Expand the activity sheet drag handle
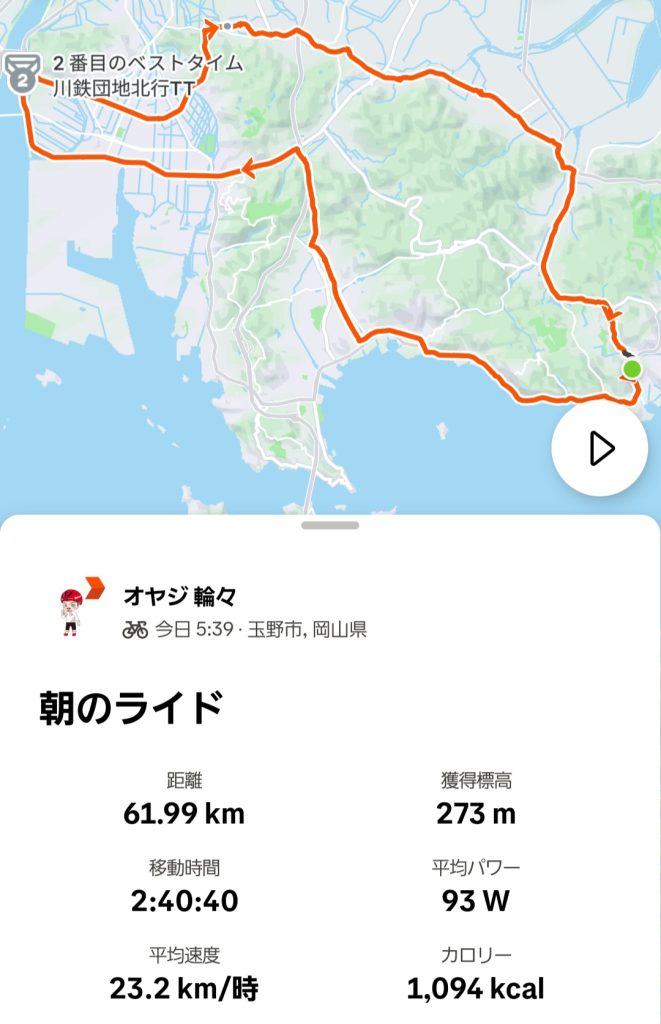This screenshot has height=1024, width=661. pos(329,524)
